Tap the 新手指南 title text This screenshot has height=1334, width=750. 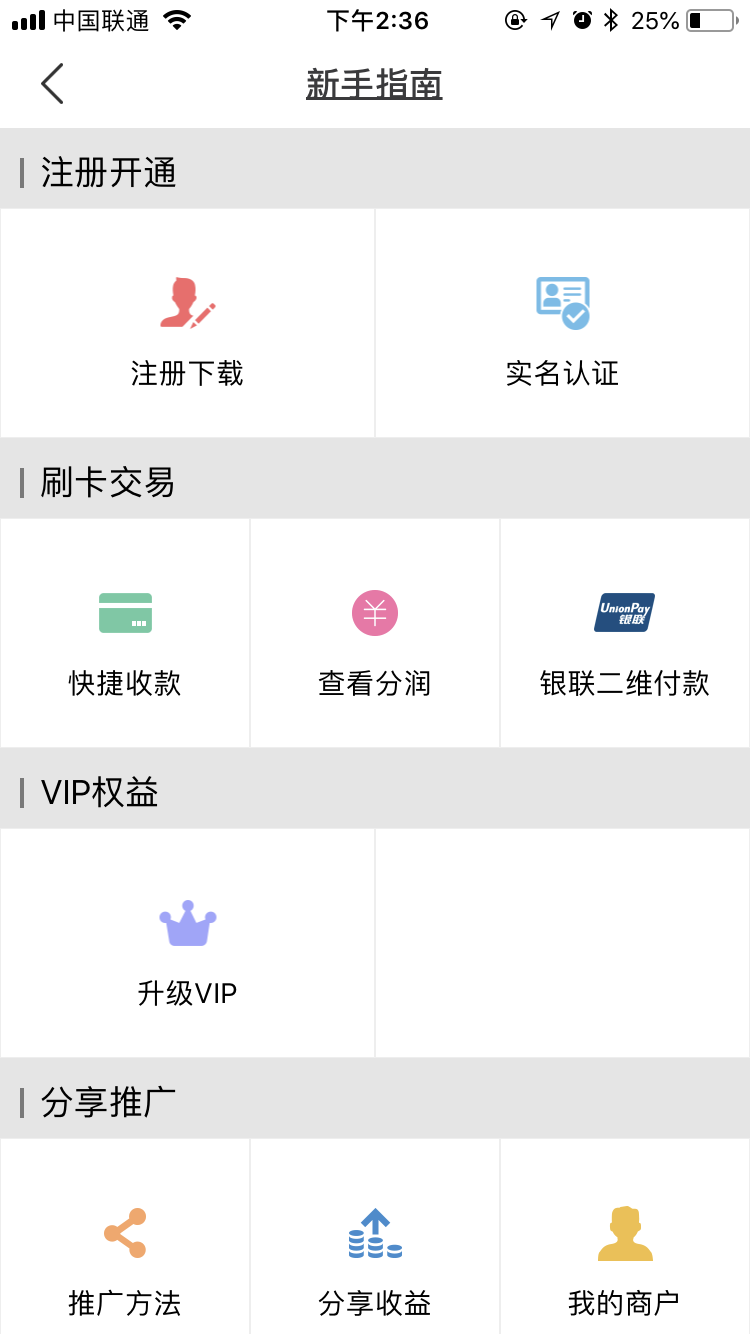[374, 84]
